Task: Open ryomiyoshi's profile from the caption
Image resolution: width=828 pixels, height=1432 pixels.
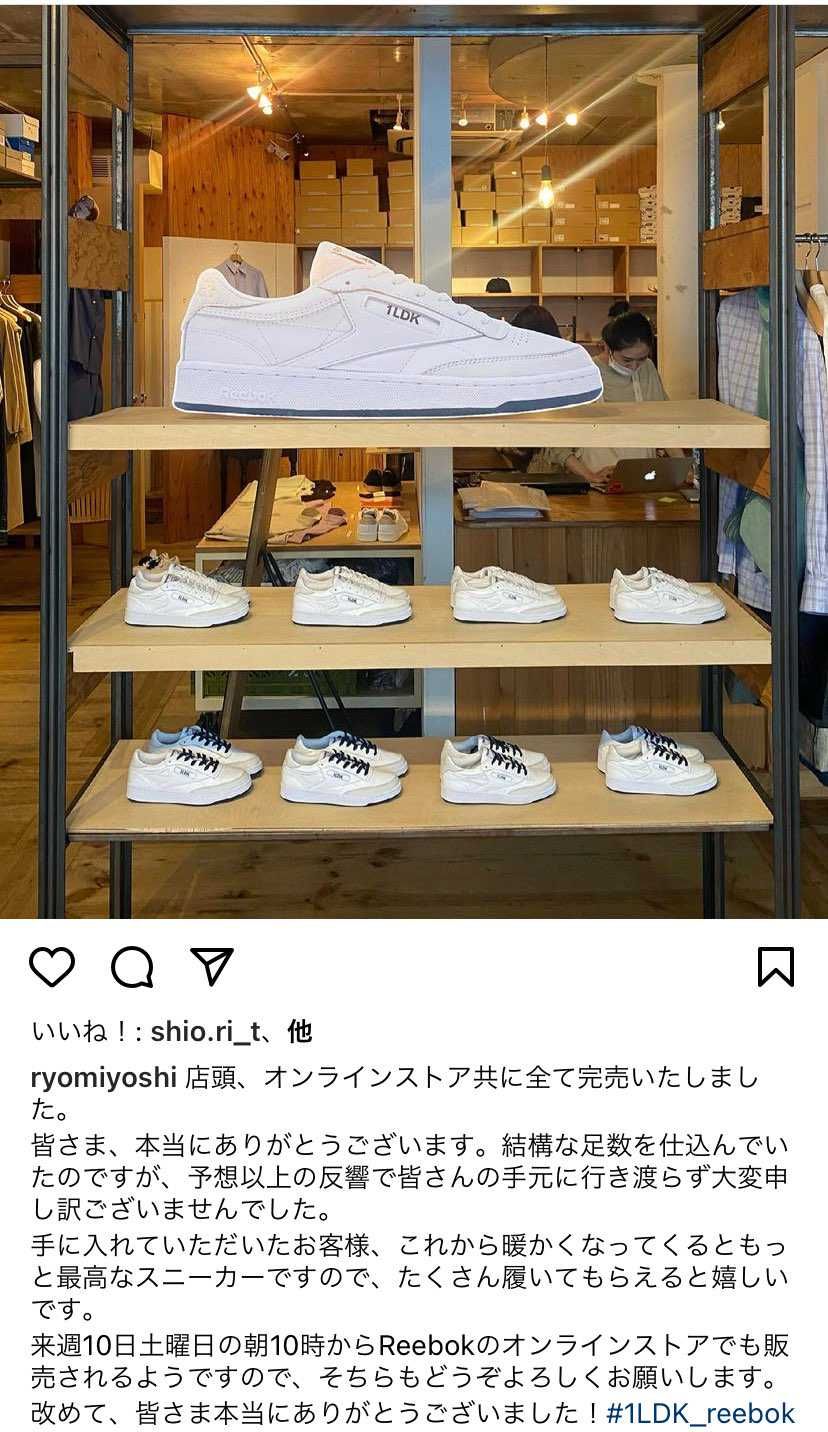Action: 104,1079
